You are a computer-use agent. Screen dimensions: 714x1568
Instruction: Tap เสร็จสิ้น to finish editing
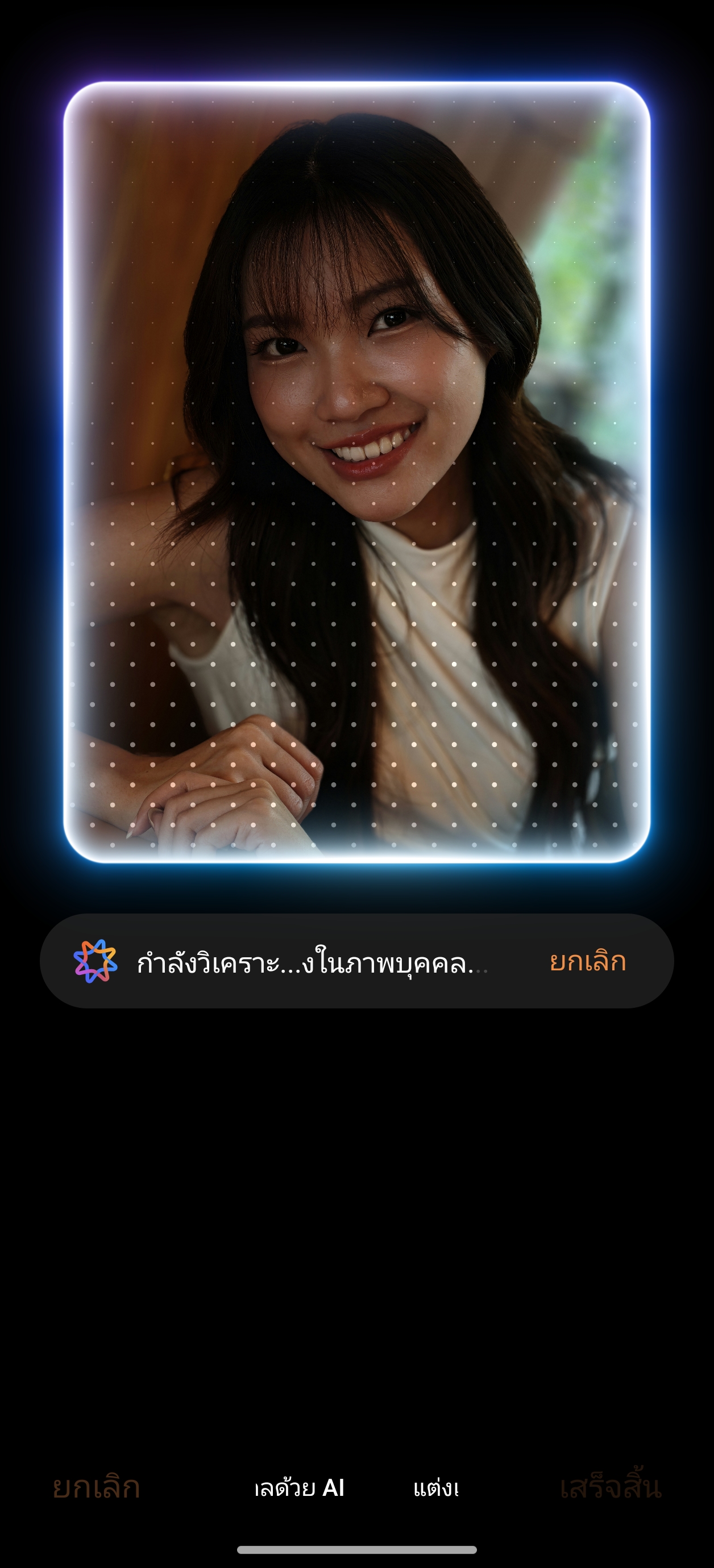click(611, 1487)
